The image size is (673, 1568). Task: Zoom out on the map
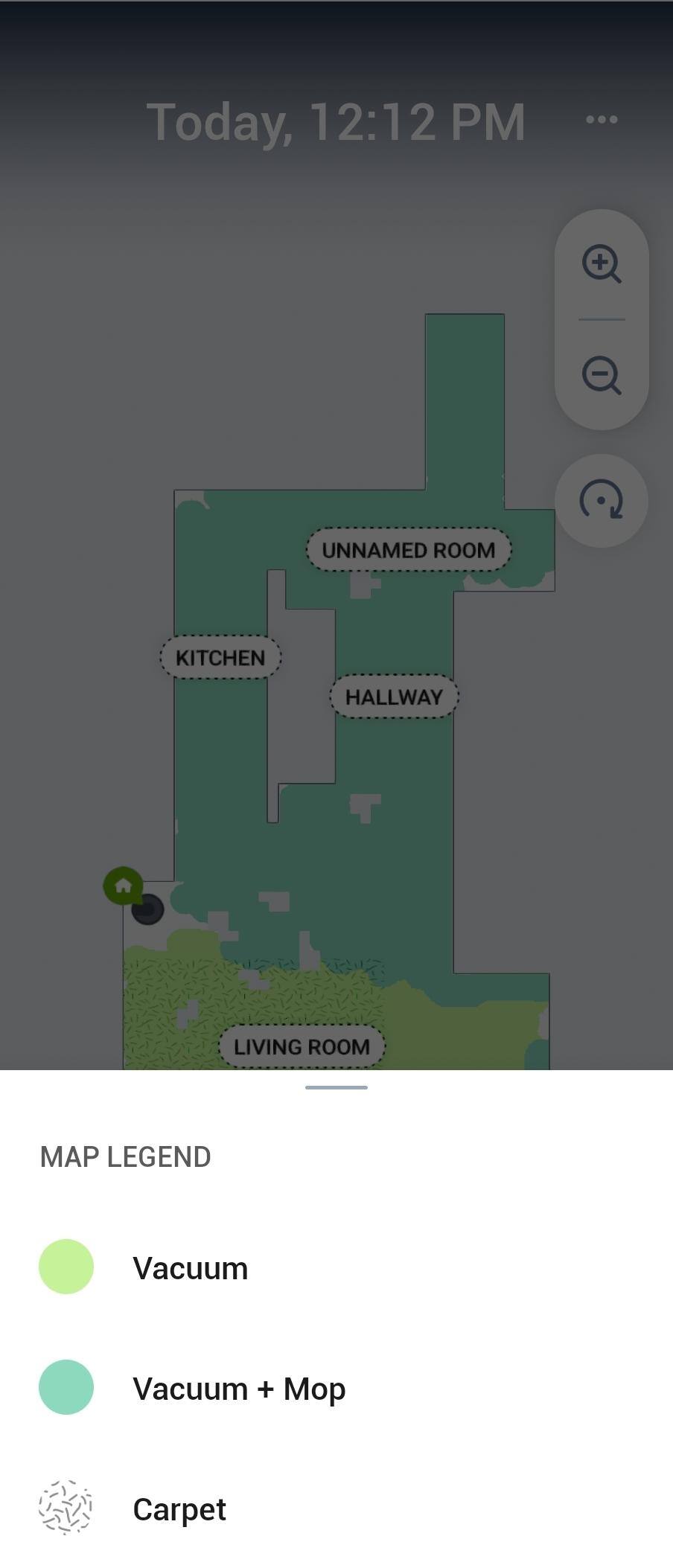click(602, 374)
